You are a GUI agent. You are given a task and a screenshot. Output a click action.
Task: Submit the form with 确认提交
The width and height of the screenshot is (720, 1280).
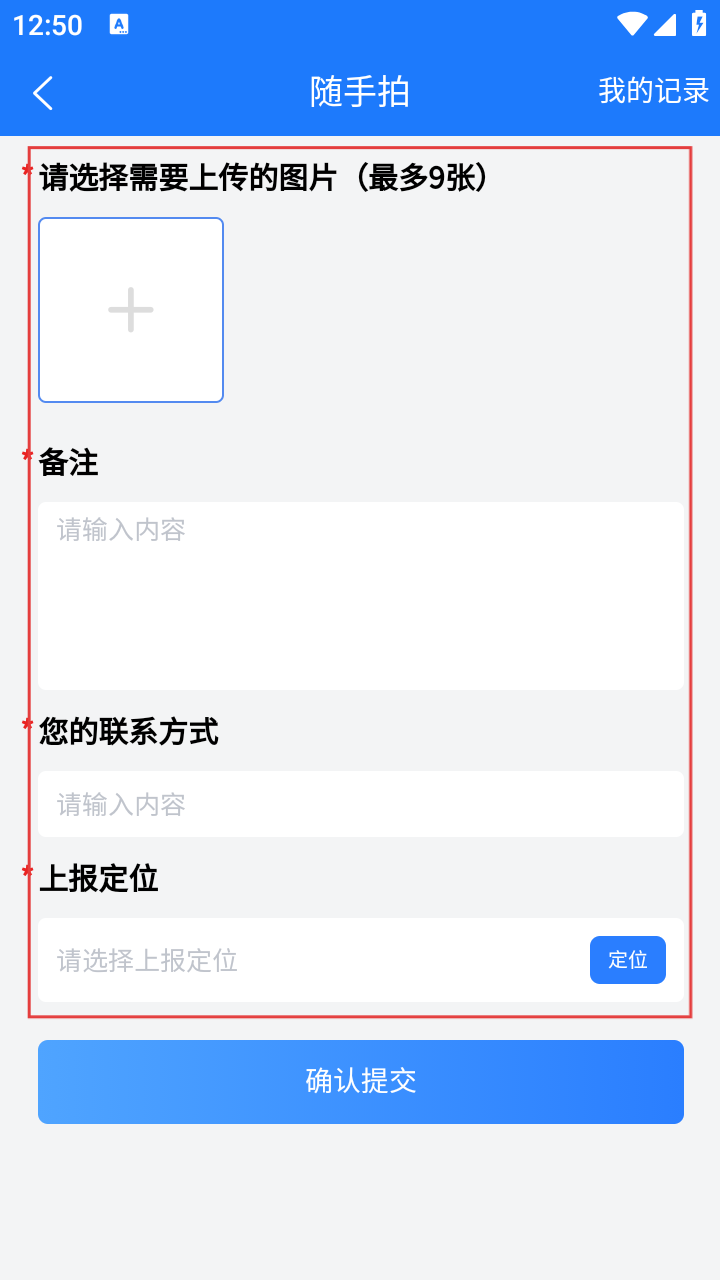click(x=361, y=1082)
